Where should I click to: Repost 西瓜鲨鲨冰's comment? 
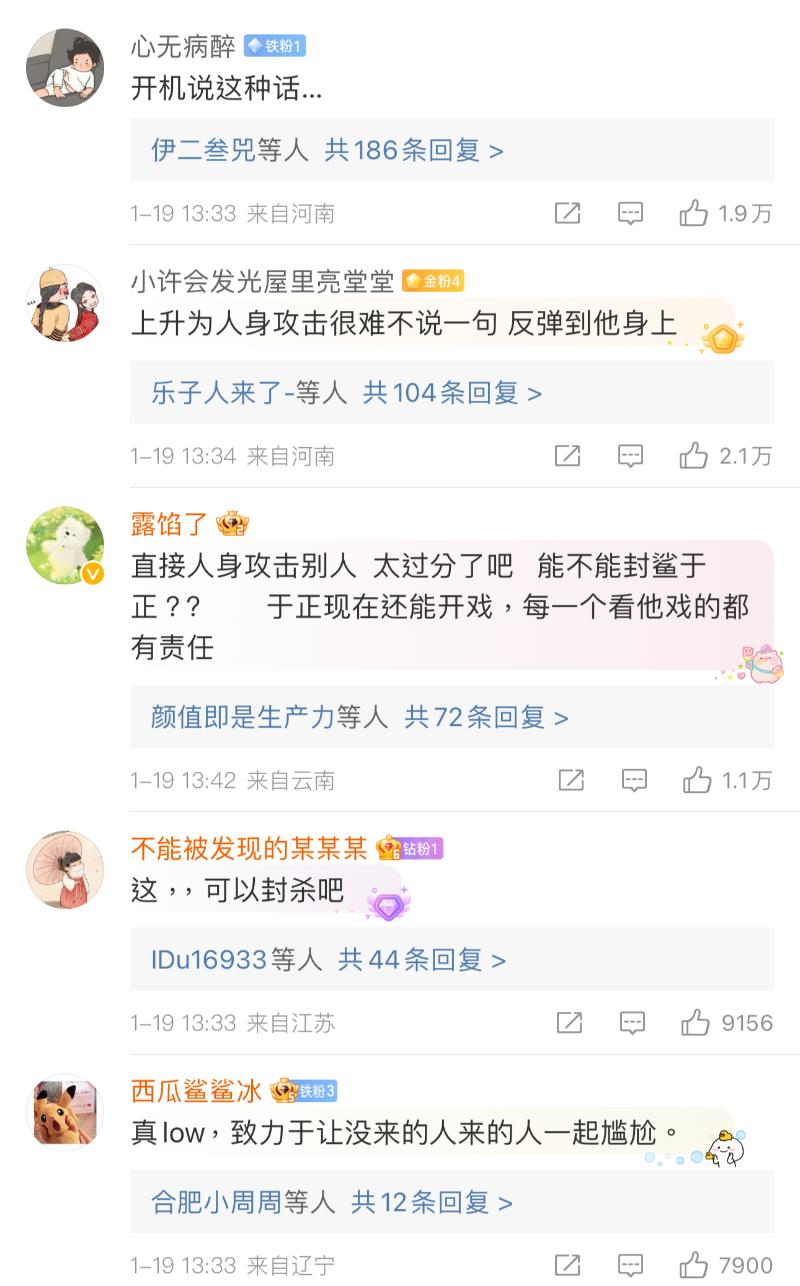coord(567,1266)
